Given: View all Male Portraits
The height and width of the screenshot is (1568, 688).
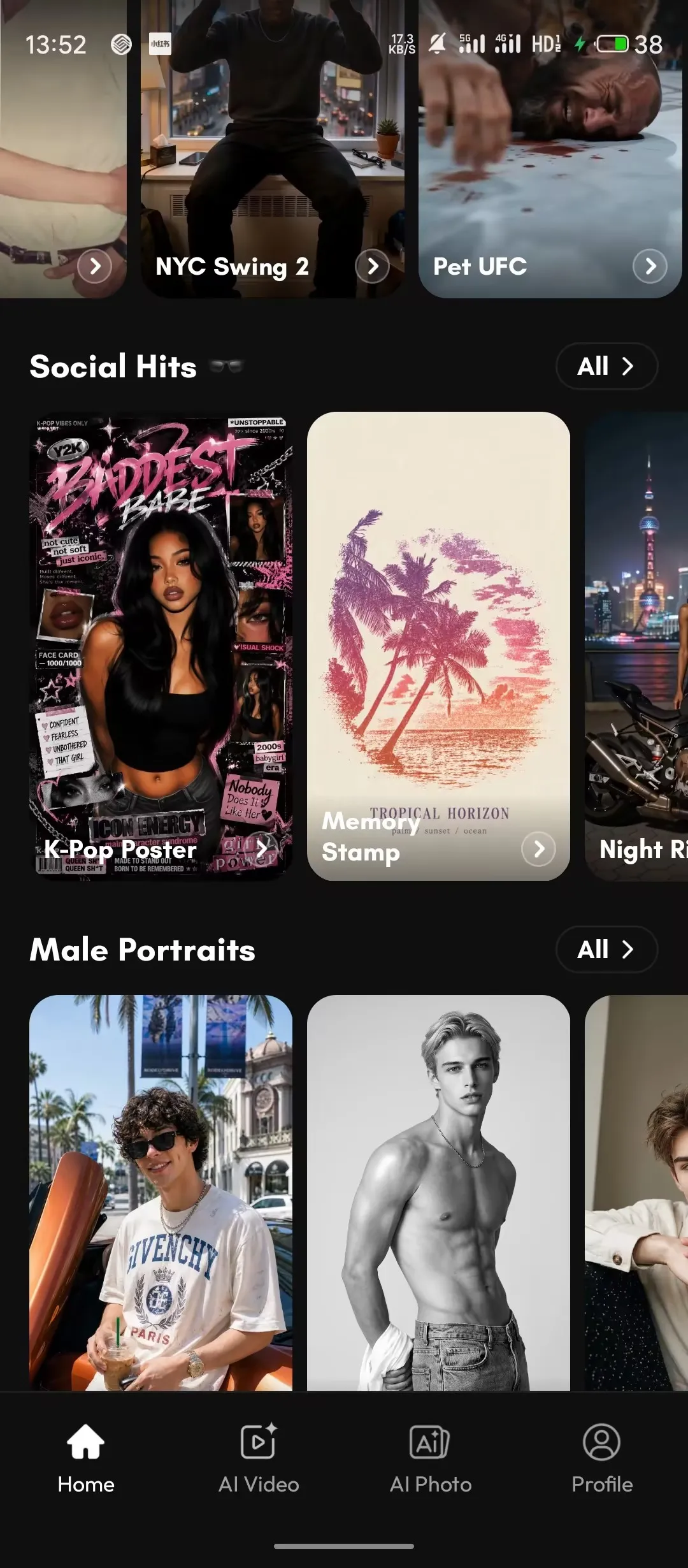Looking at the screenshot, I should [x=606, y=949].
